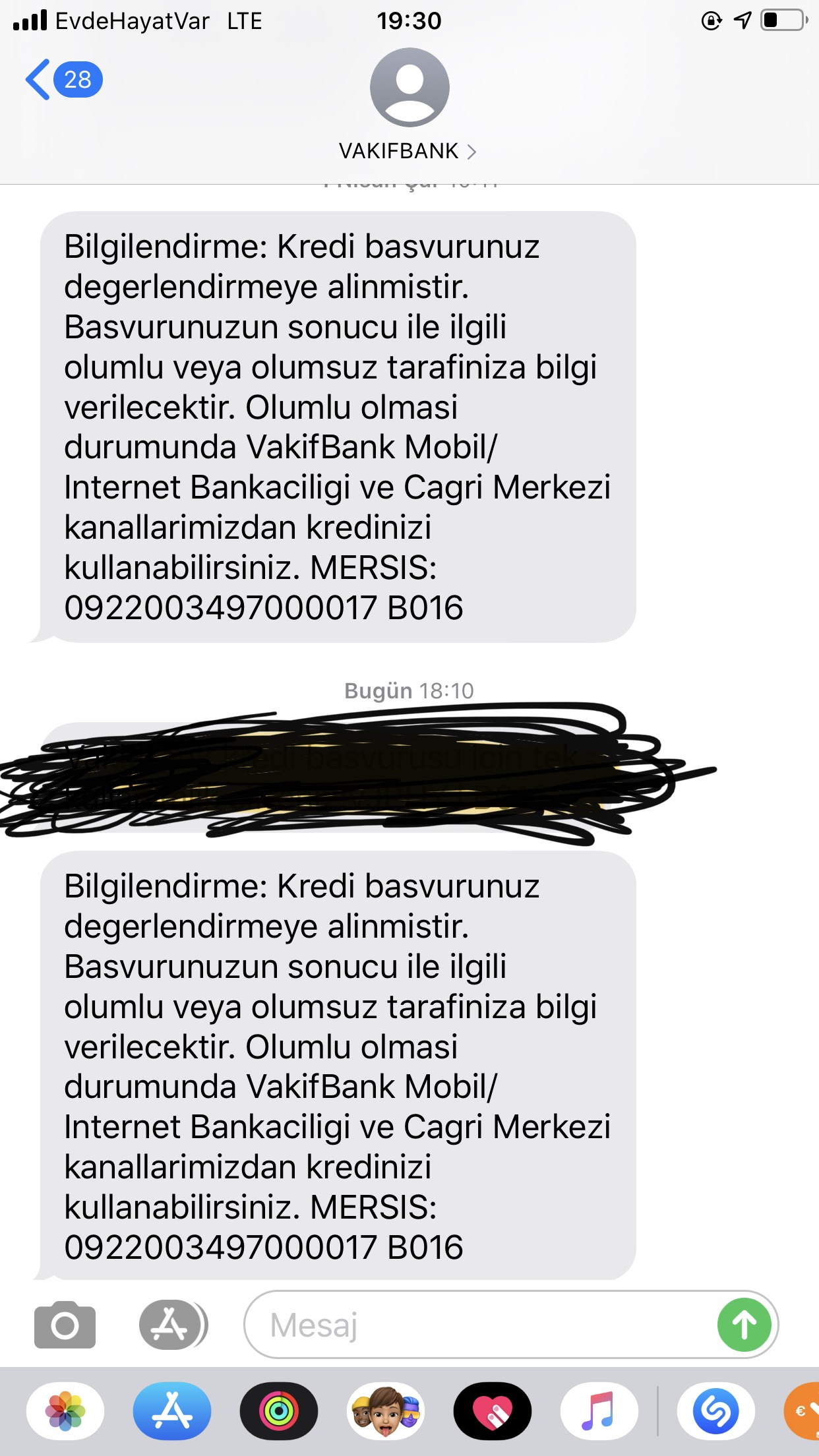Open Shazam in the app strip
819x1456 pixels.
pos(715,1411)
